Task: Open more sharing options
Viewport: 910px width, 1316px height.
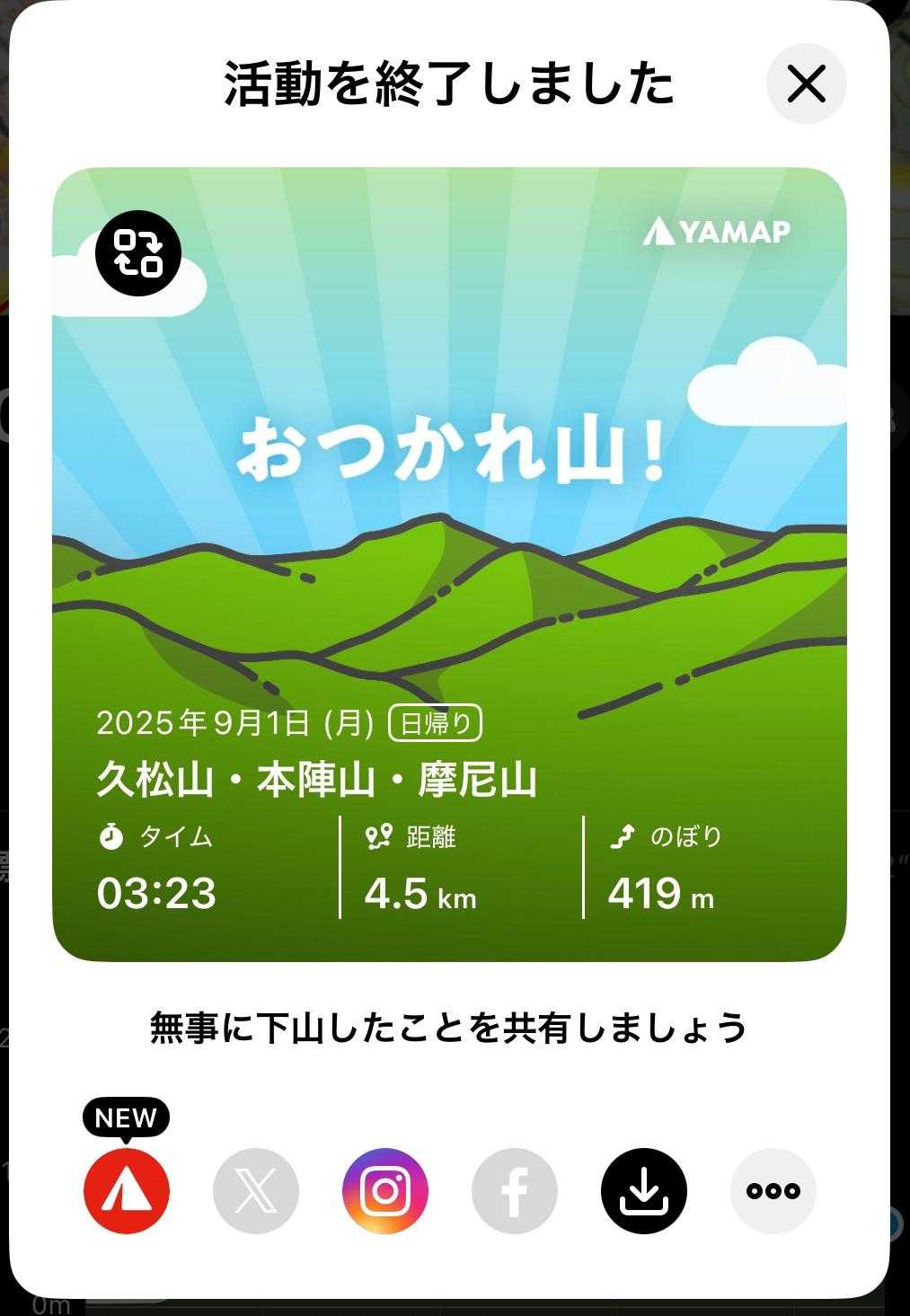Action: click(773, 1190)
